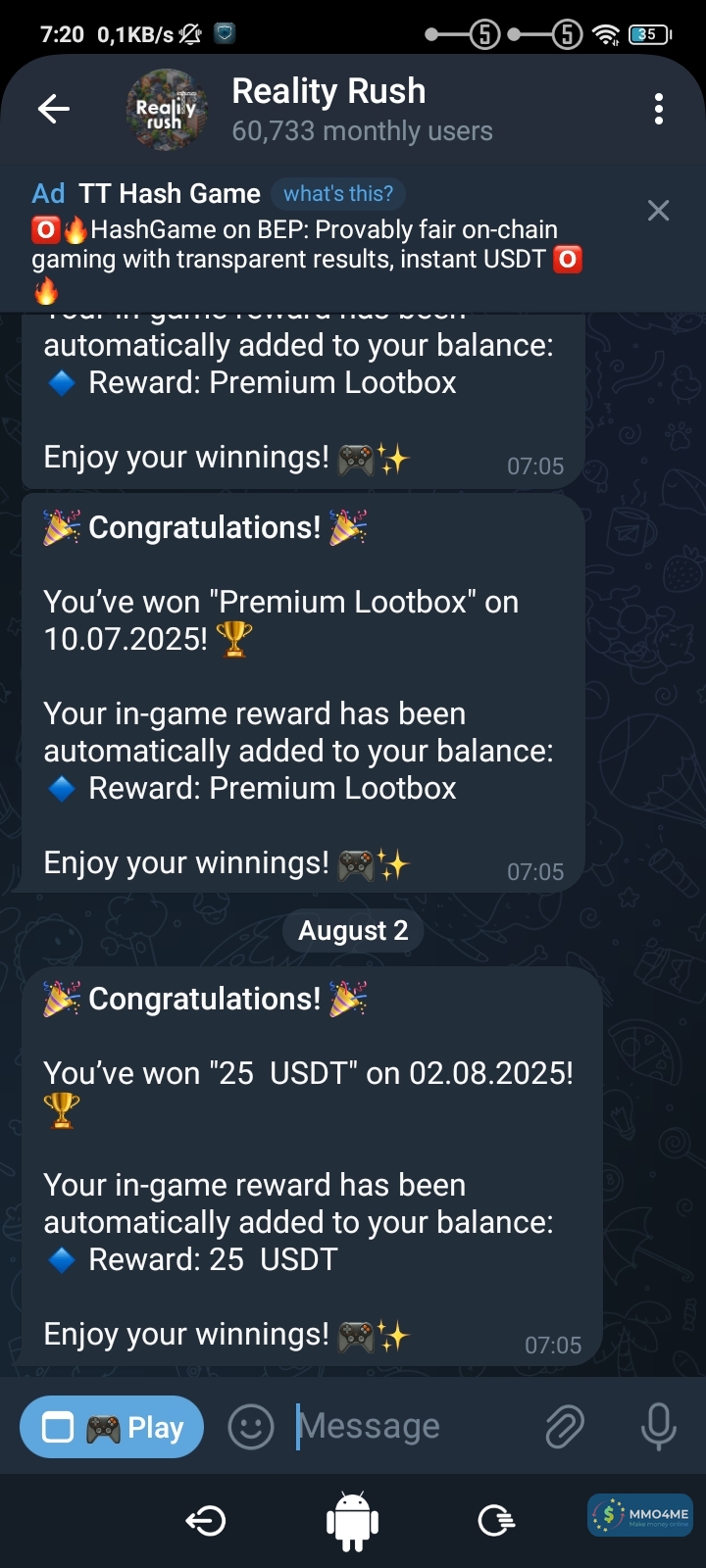The image size is (706, 1568).
Task: Go back to the chat list
Action: 54,109
